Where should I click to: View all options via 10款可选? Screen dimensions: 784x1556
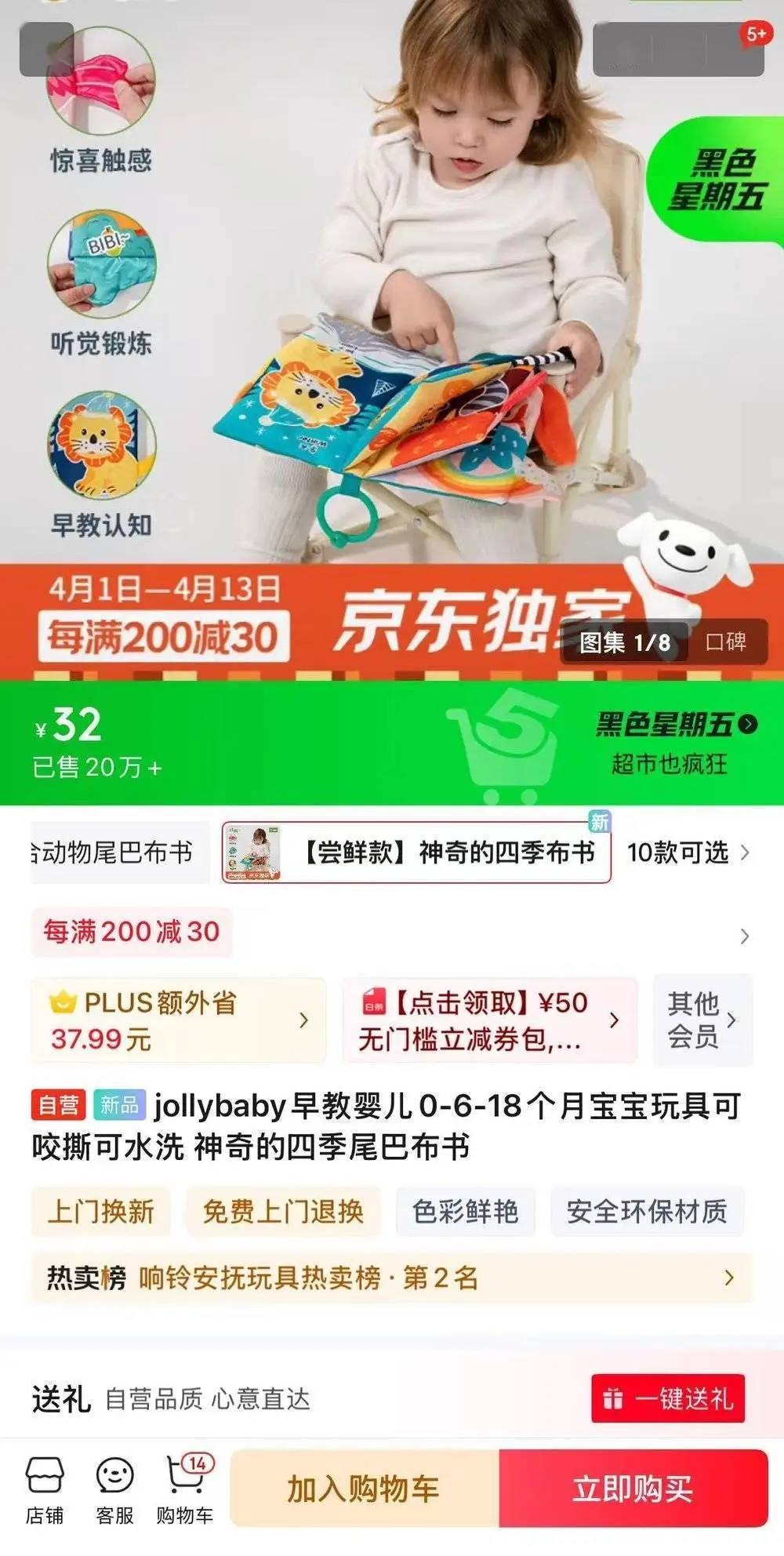click(688, 853)
